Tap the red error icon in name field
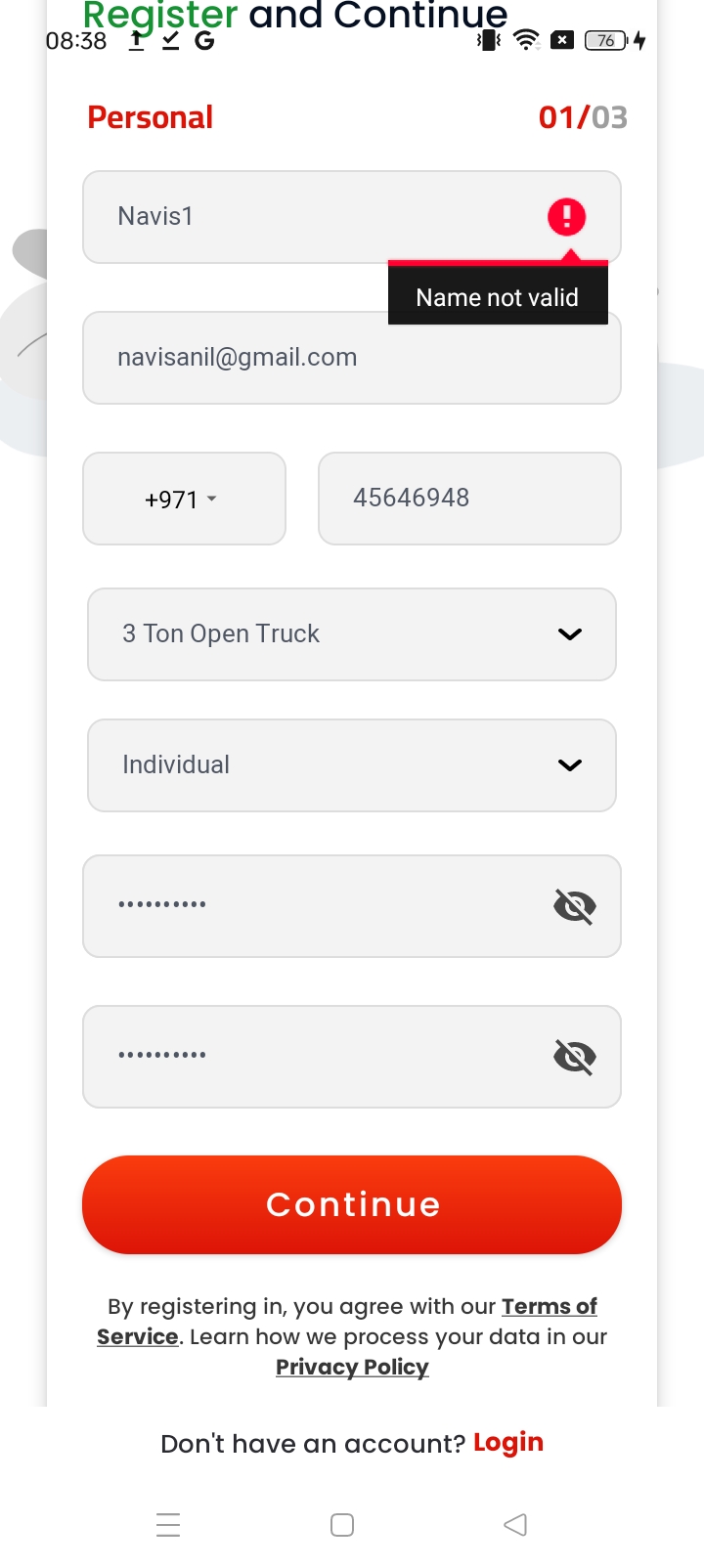The image size is (704, 1568). 566,217
